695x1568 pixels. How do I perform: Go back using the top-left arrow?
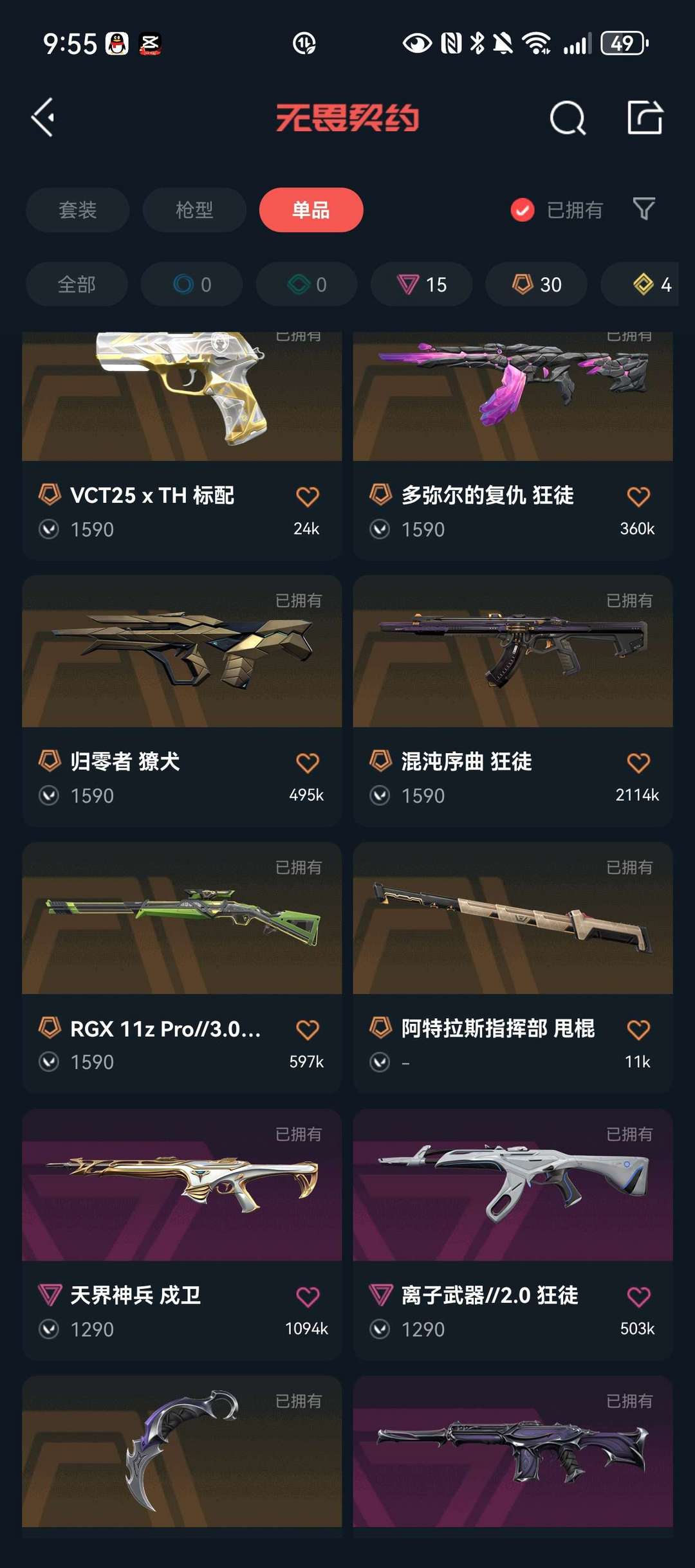click(43, 118)
